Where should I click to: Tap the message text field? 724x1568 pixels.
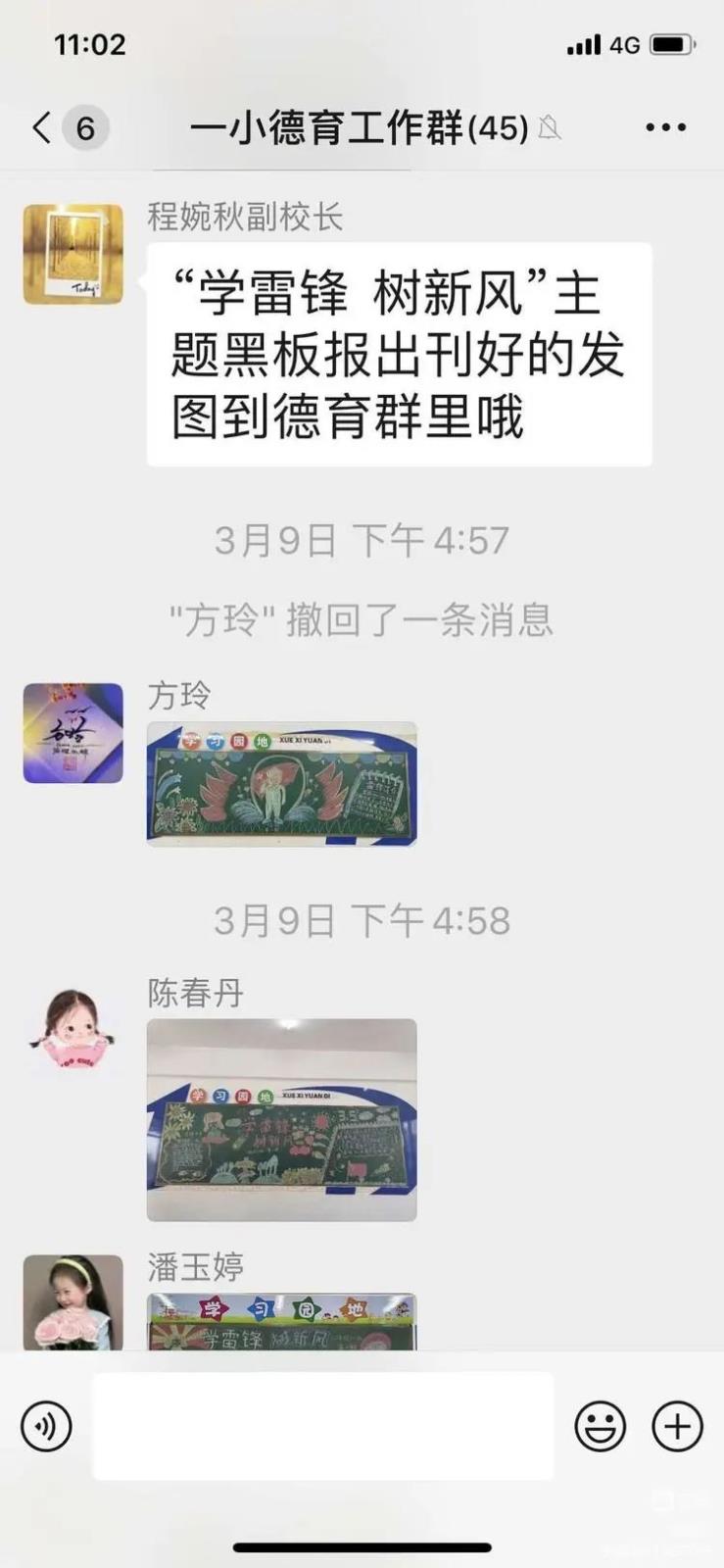click(323, 1426)
